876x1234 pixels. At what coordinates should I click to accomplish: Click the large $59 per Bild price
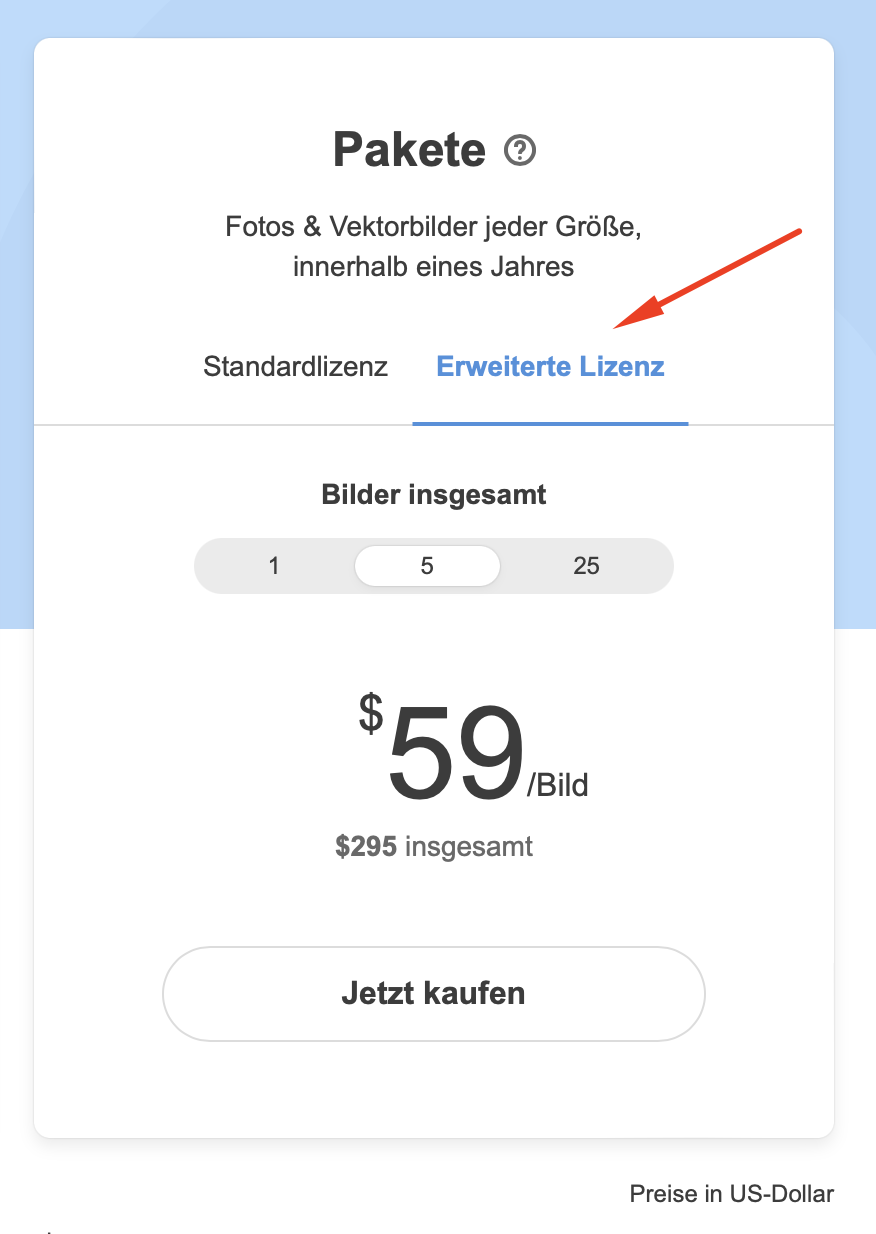[x=450, y=750]
